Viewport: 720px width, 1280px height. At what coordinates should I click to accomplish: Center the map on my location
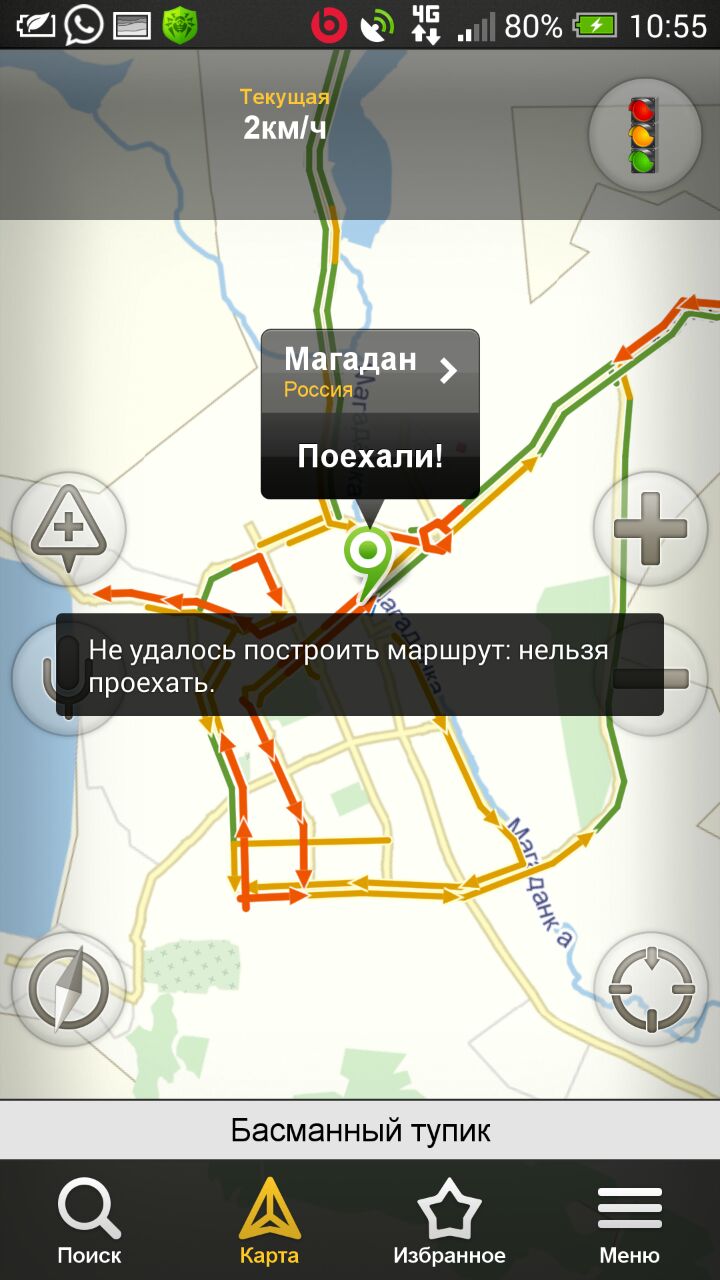651,989
